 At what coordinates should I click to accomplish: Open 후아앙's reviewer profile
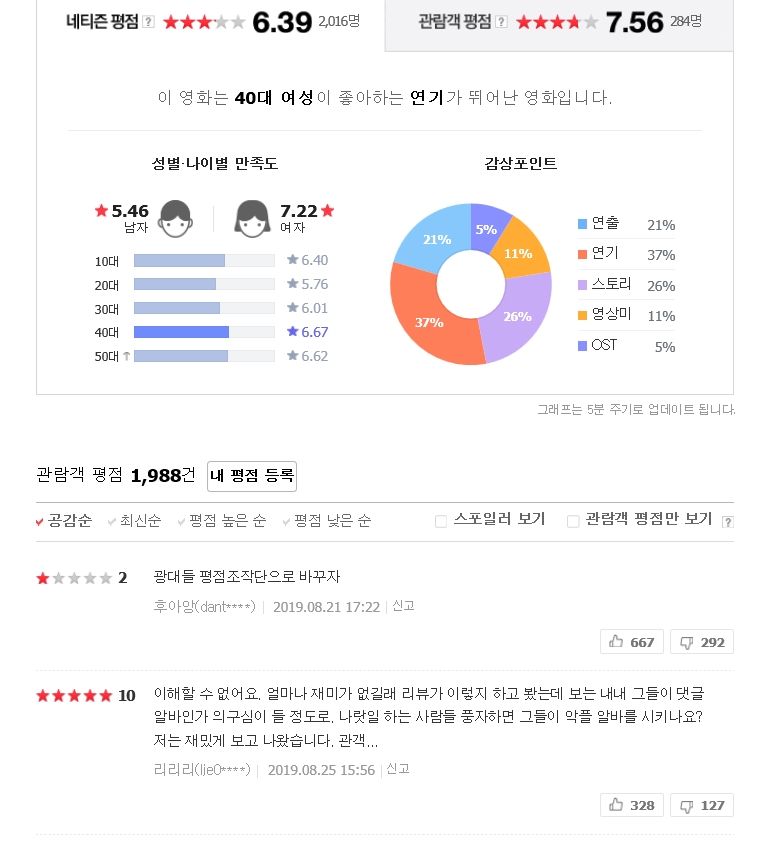coord(205,607)
